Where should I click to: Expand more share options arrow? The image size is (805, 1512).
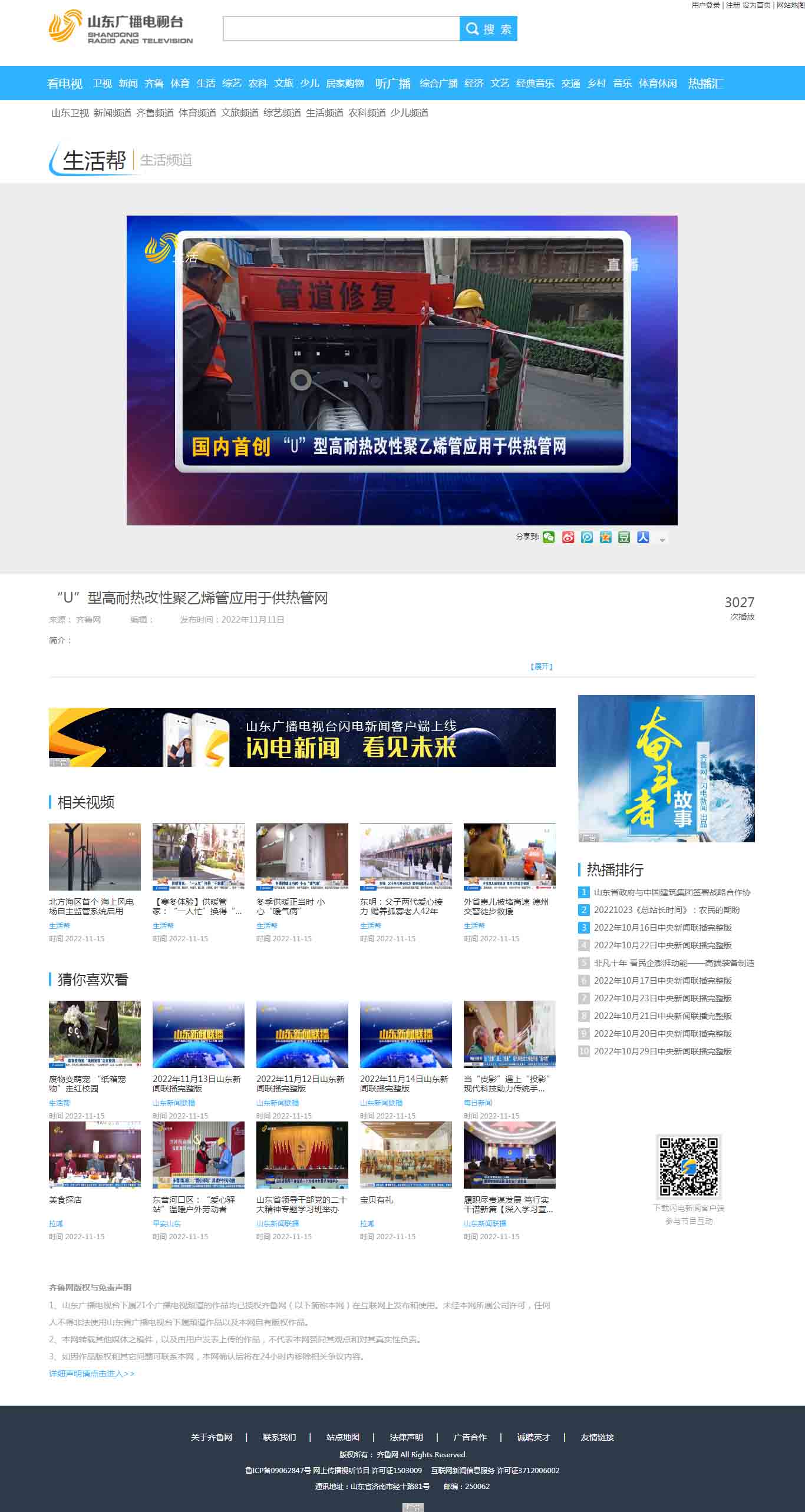tap(662, 540)
